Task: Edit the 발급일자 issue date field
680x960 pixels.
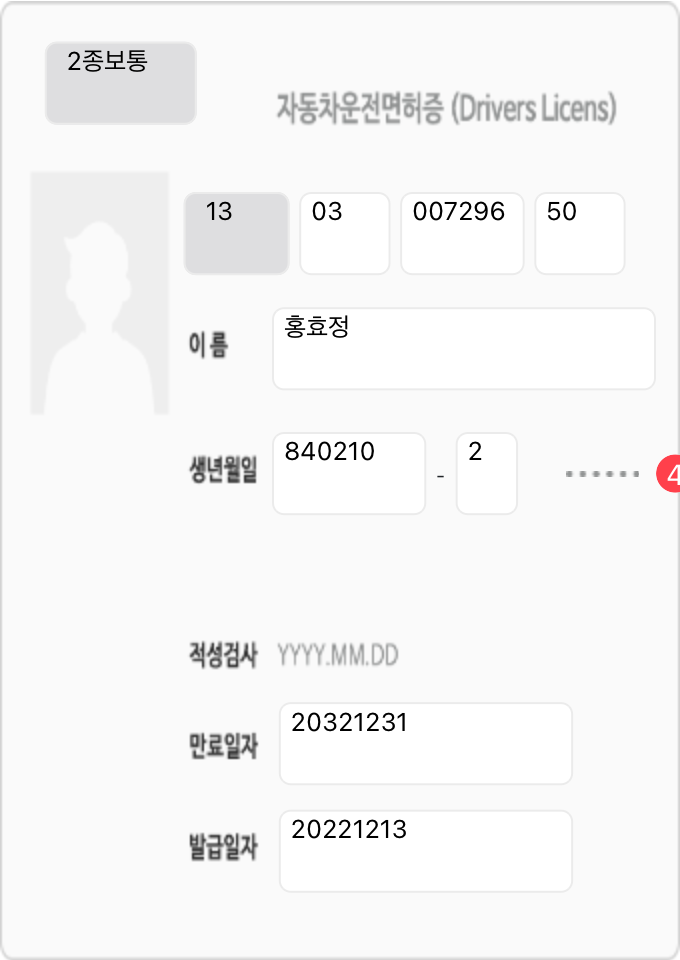Action: 425,850
